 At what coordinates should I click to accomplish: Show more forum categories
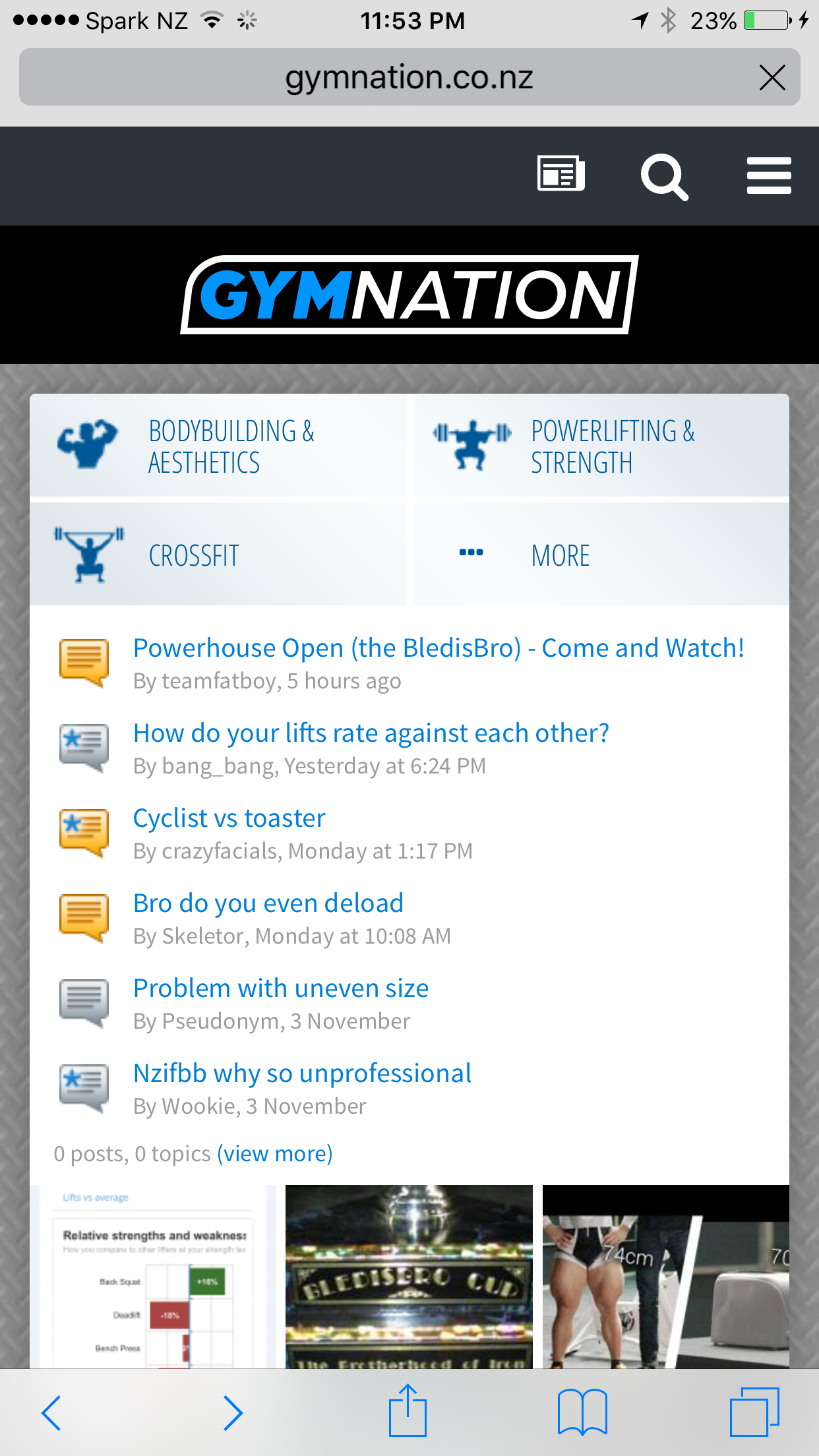point(600,555)
